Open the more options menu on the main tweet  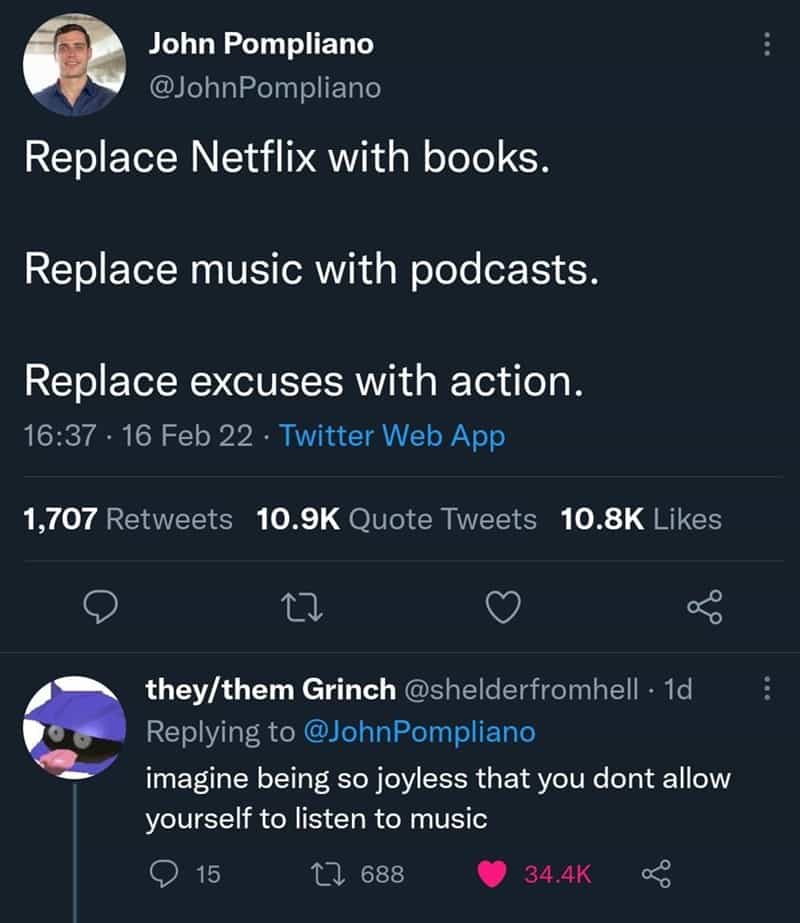pos(767,42)
